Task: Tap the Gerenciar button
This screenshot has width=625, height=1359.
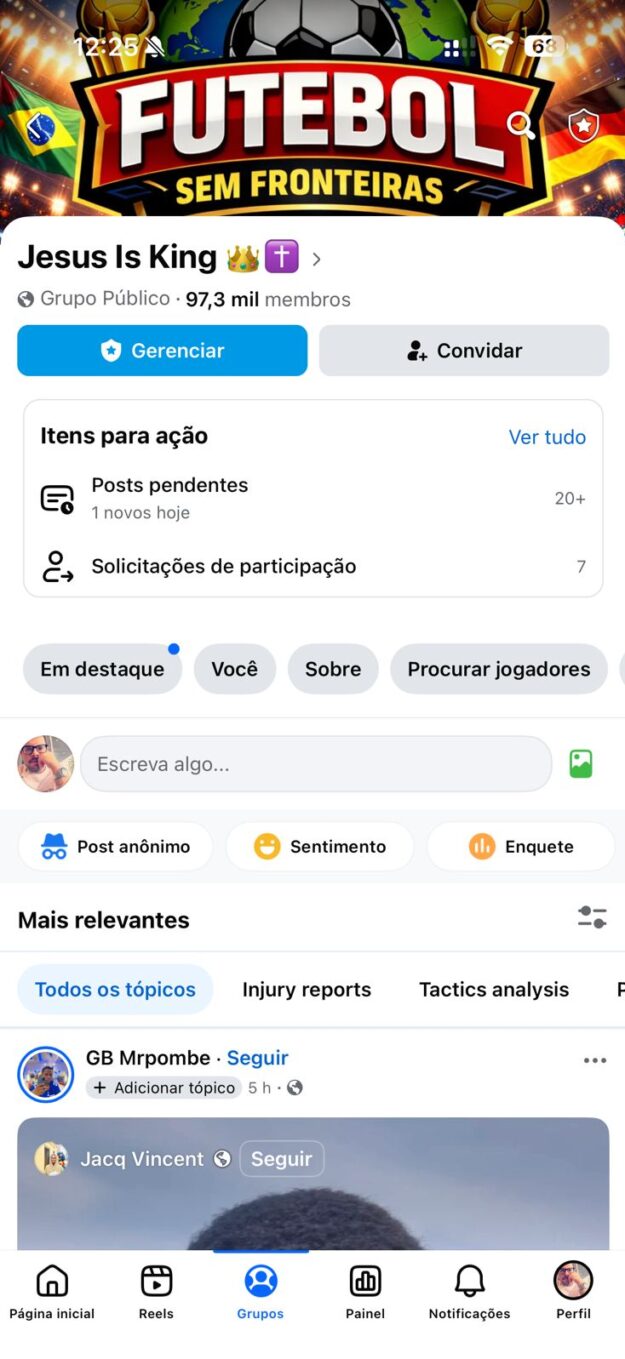Action: [162, 351]
